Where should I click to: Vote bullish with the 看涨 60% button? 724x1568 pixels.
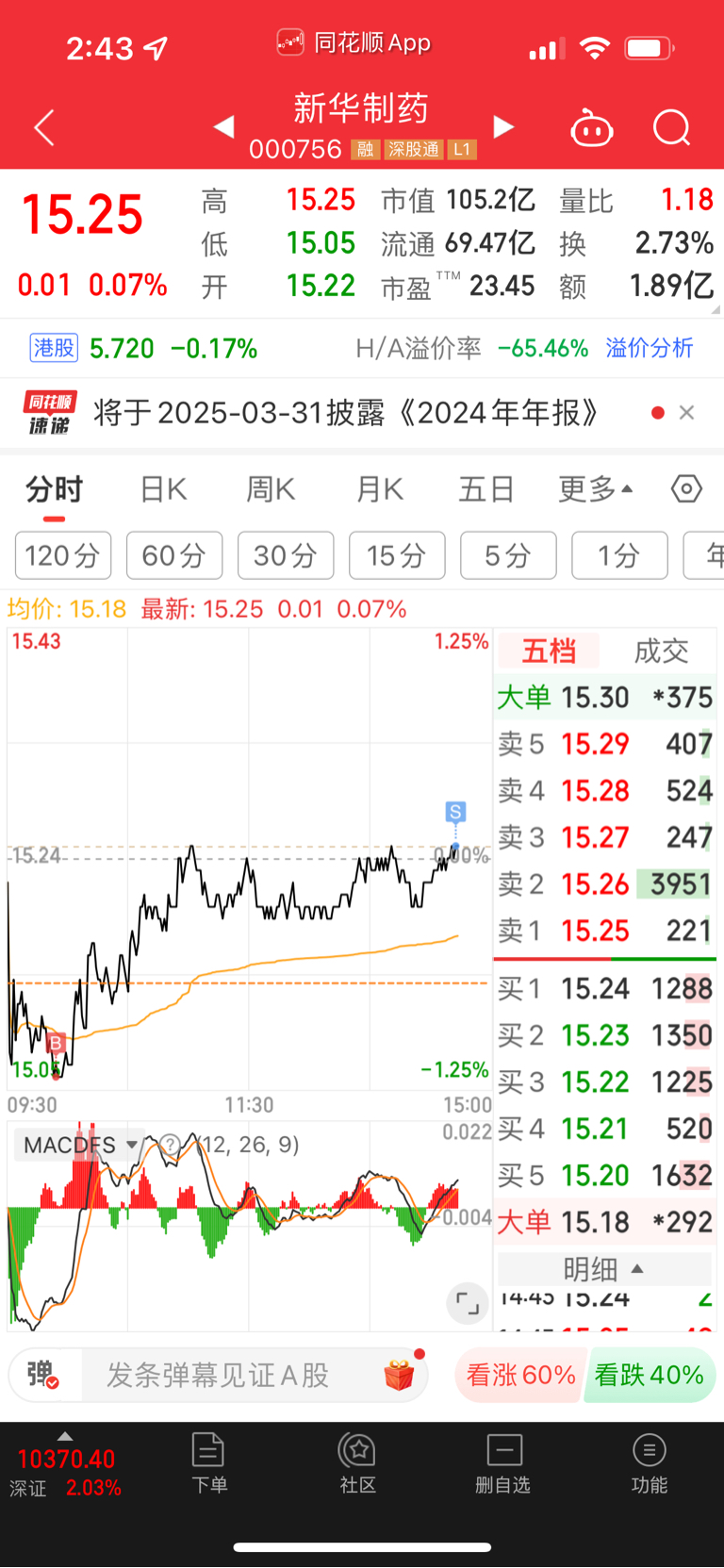(x=518, y=1375)
